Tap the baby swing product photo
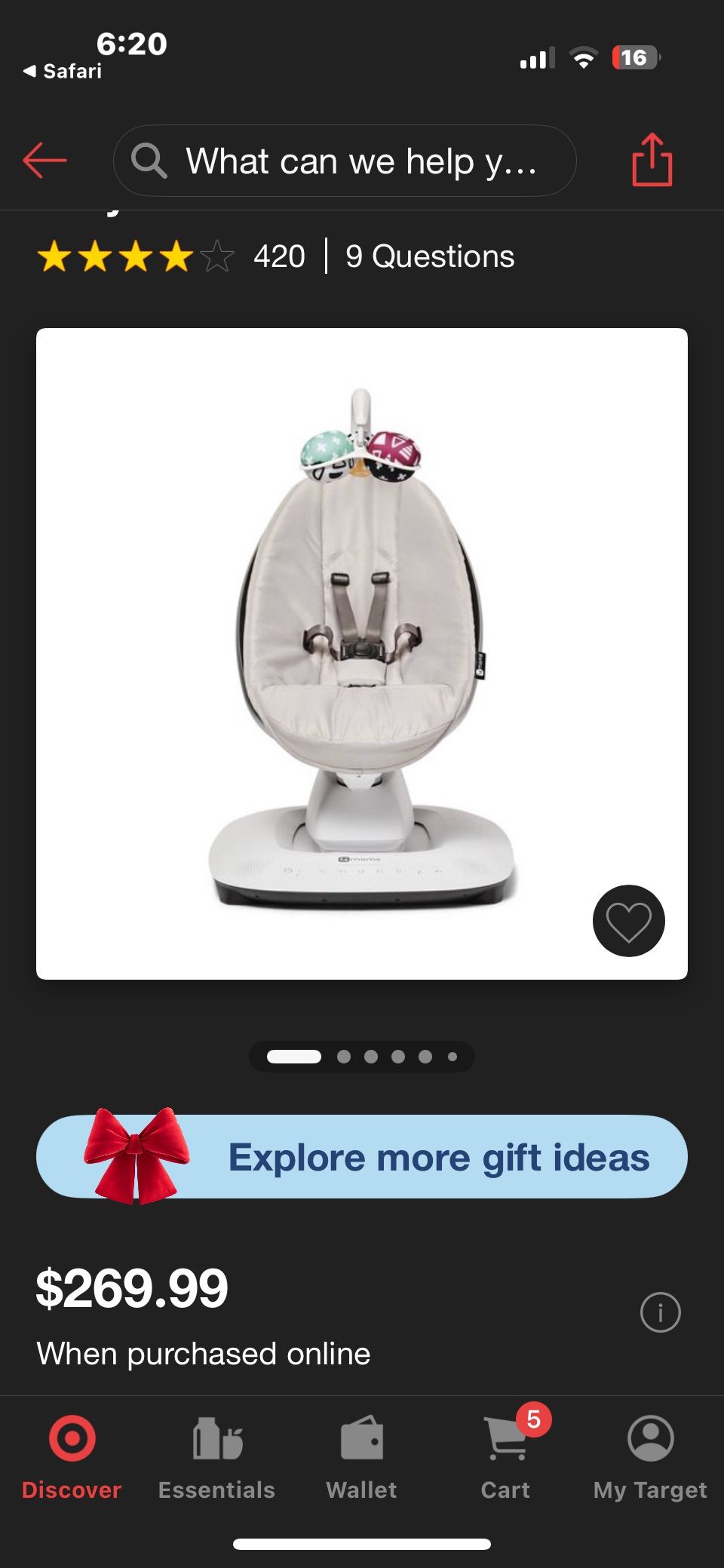This screenshot has height=1568, width=724. [362, 649]
